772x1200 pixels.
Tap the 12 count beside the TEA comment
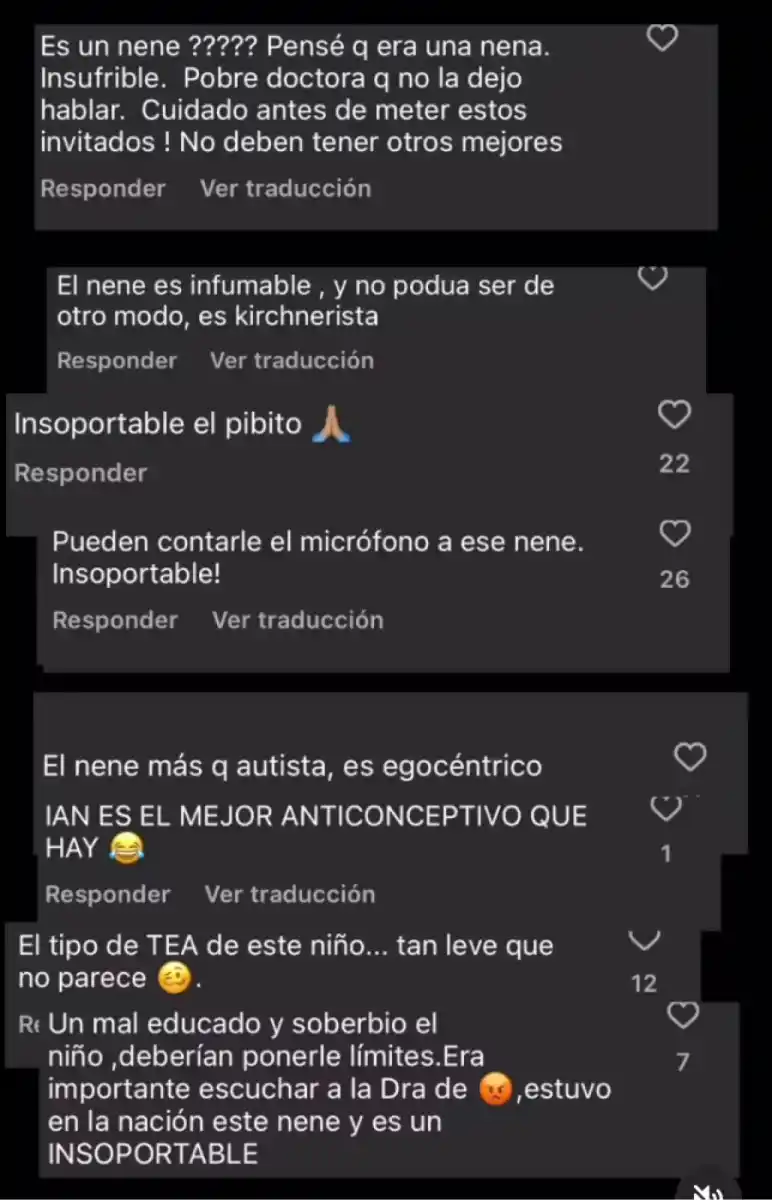point(642,983)
